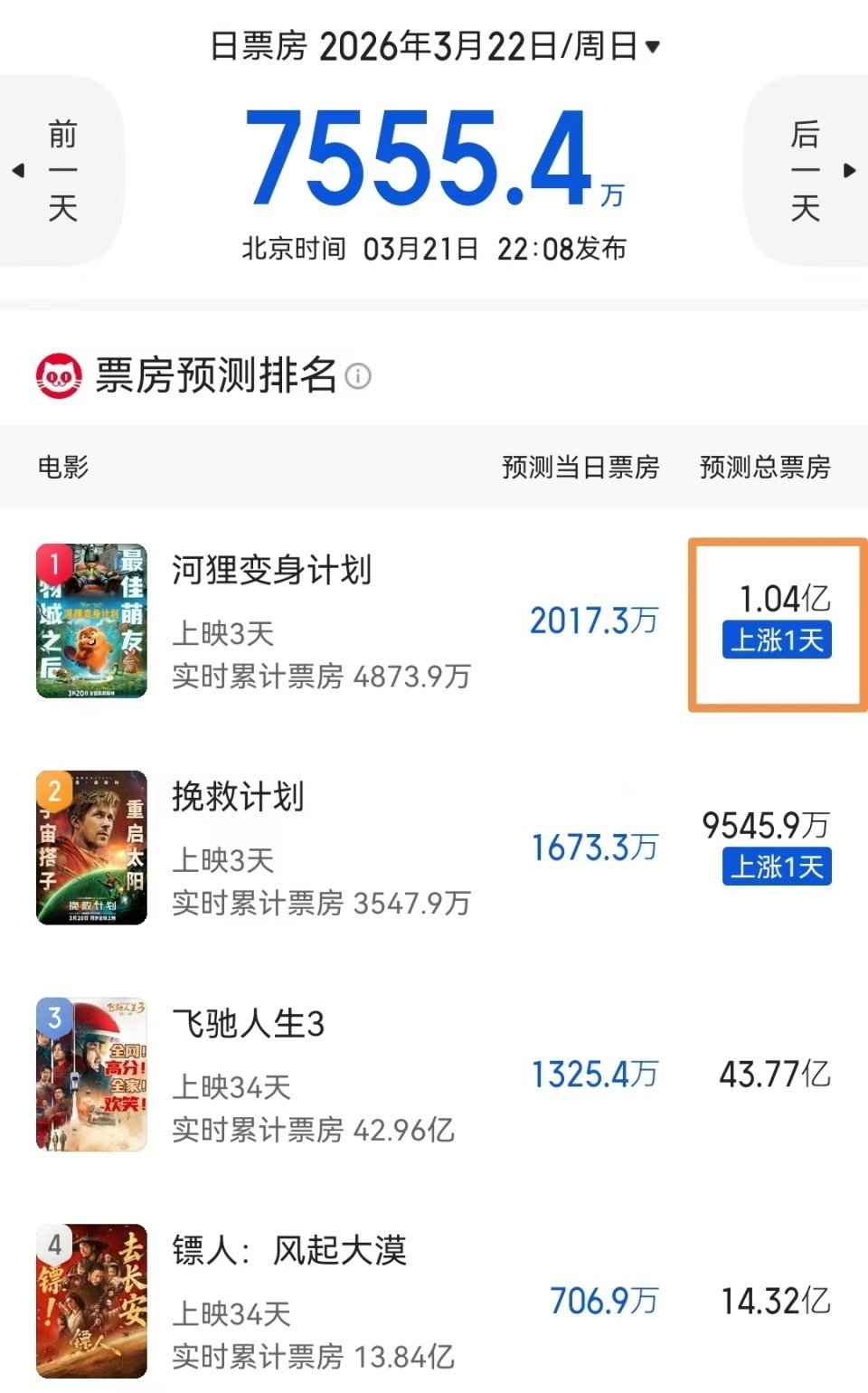Click the 预测总票房 column header
This screenshot has width=868, height=1393.
click(766, 468)
